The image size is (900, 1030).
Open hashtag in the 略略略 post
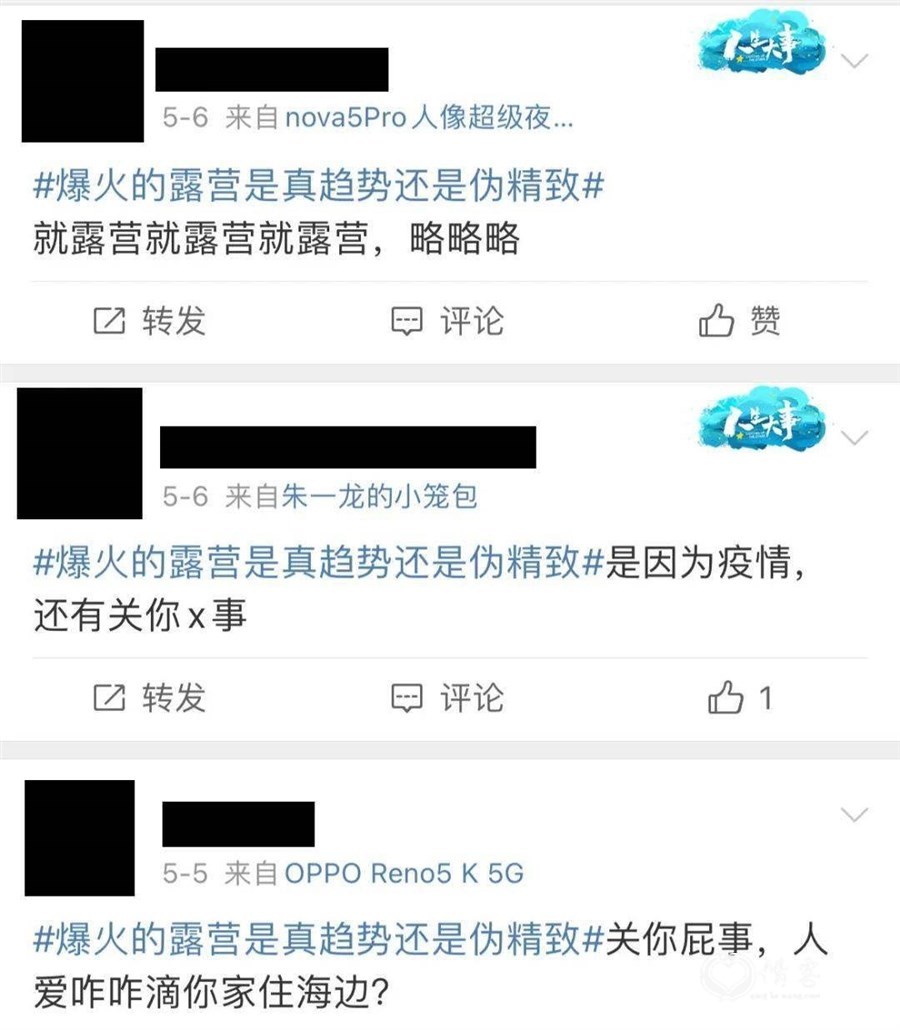coord(319,187)
